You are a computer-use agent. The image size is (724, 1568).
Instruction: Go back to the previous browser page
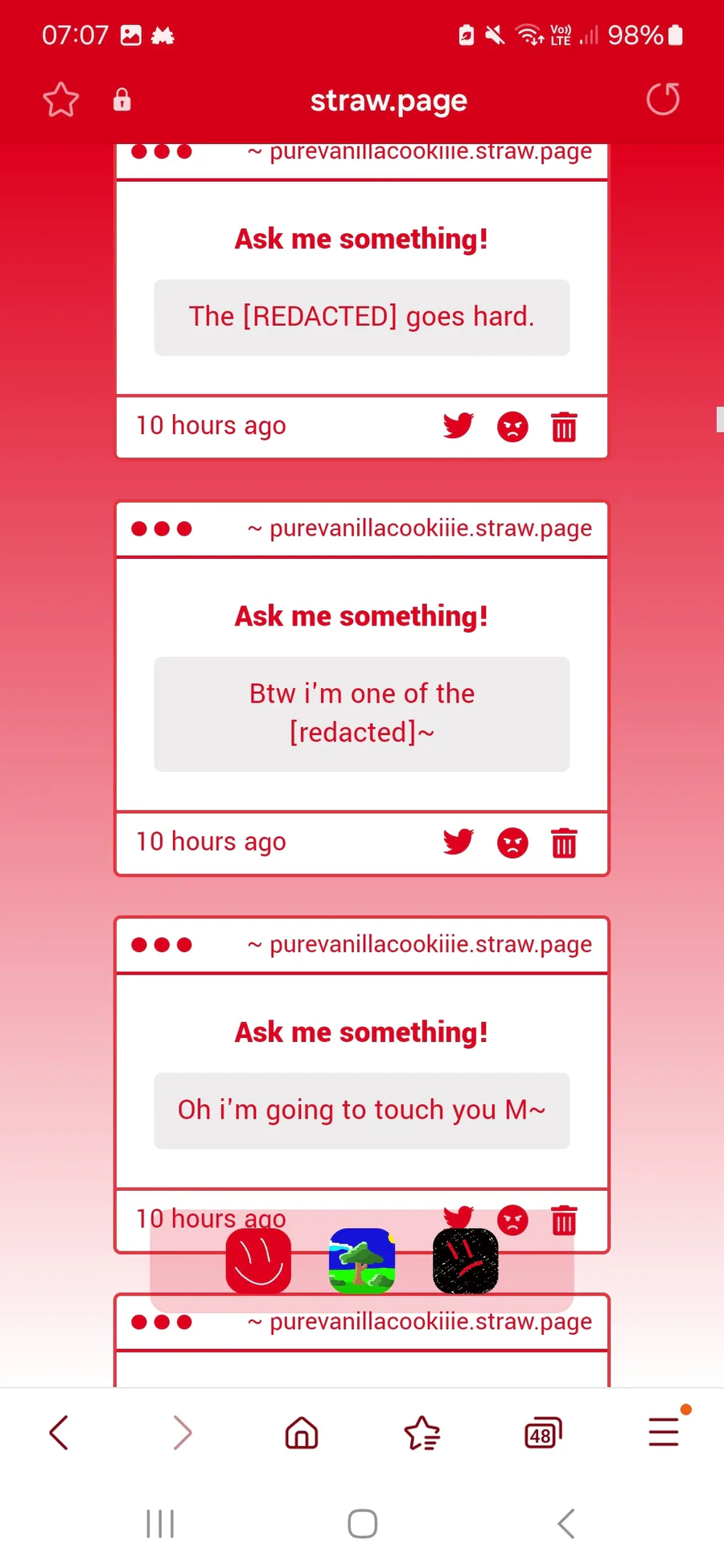(x=59, y=1432)
